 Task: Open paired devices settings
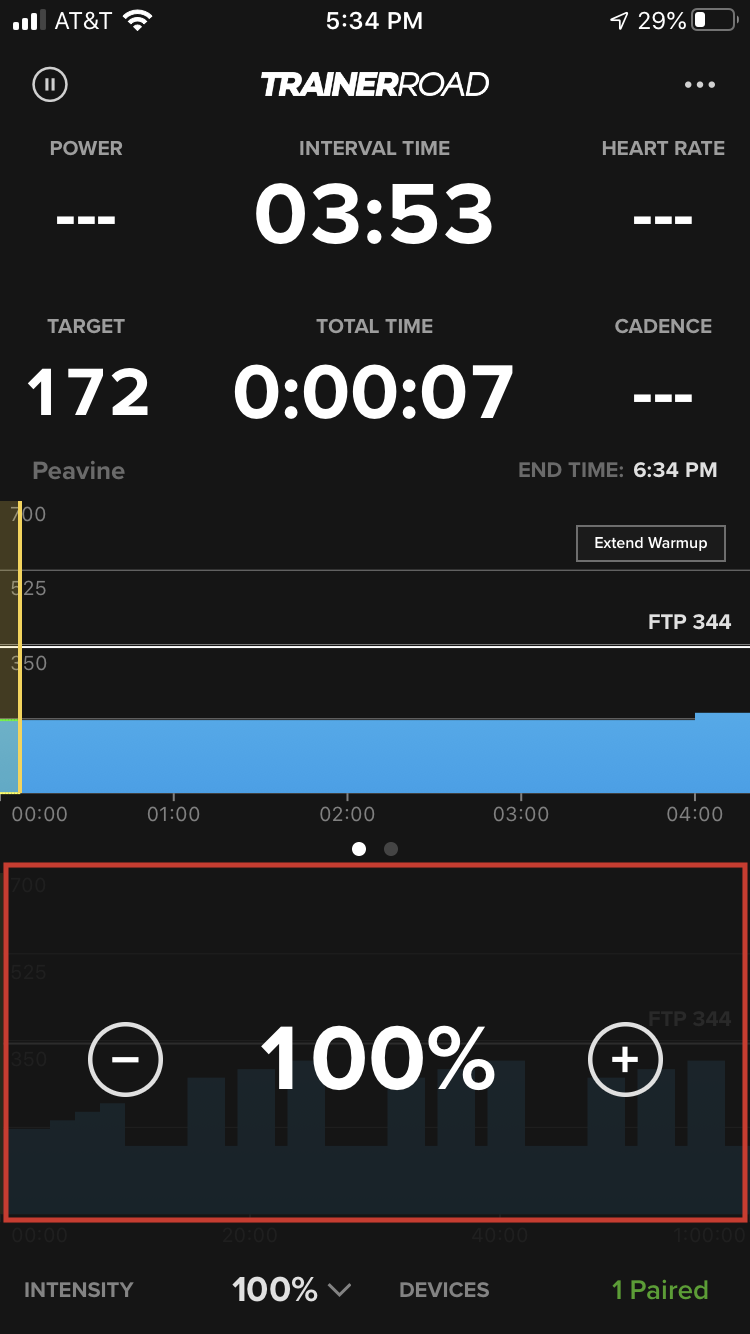click(660, 1289)
